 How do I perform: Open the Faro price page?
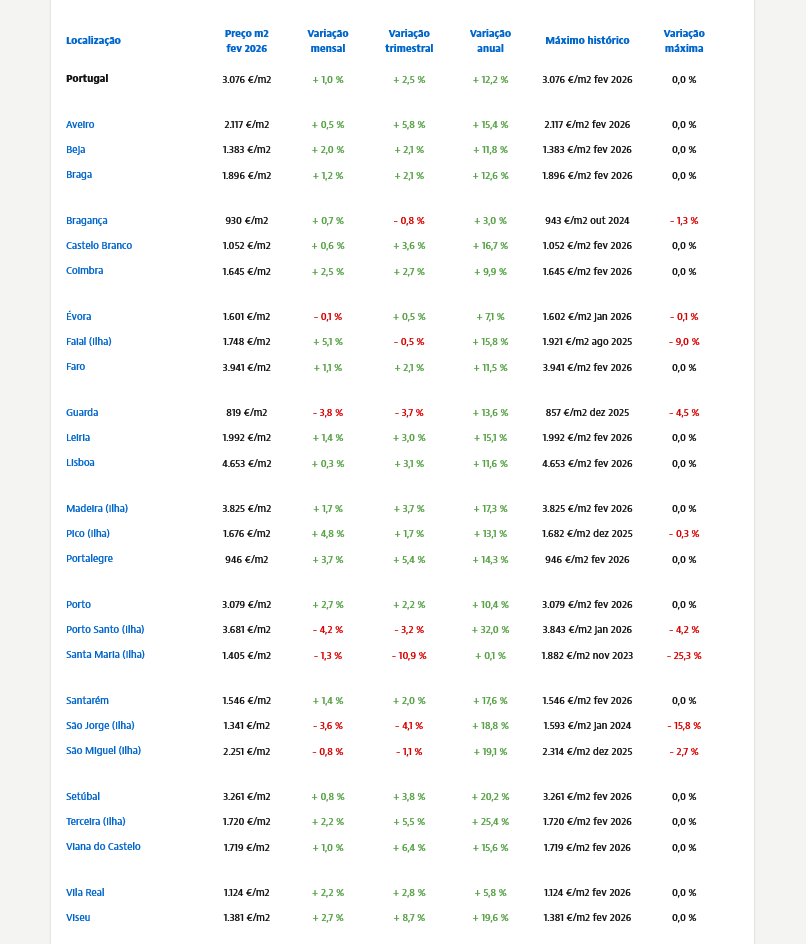coord(76,367)
